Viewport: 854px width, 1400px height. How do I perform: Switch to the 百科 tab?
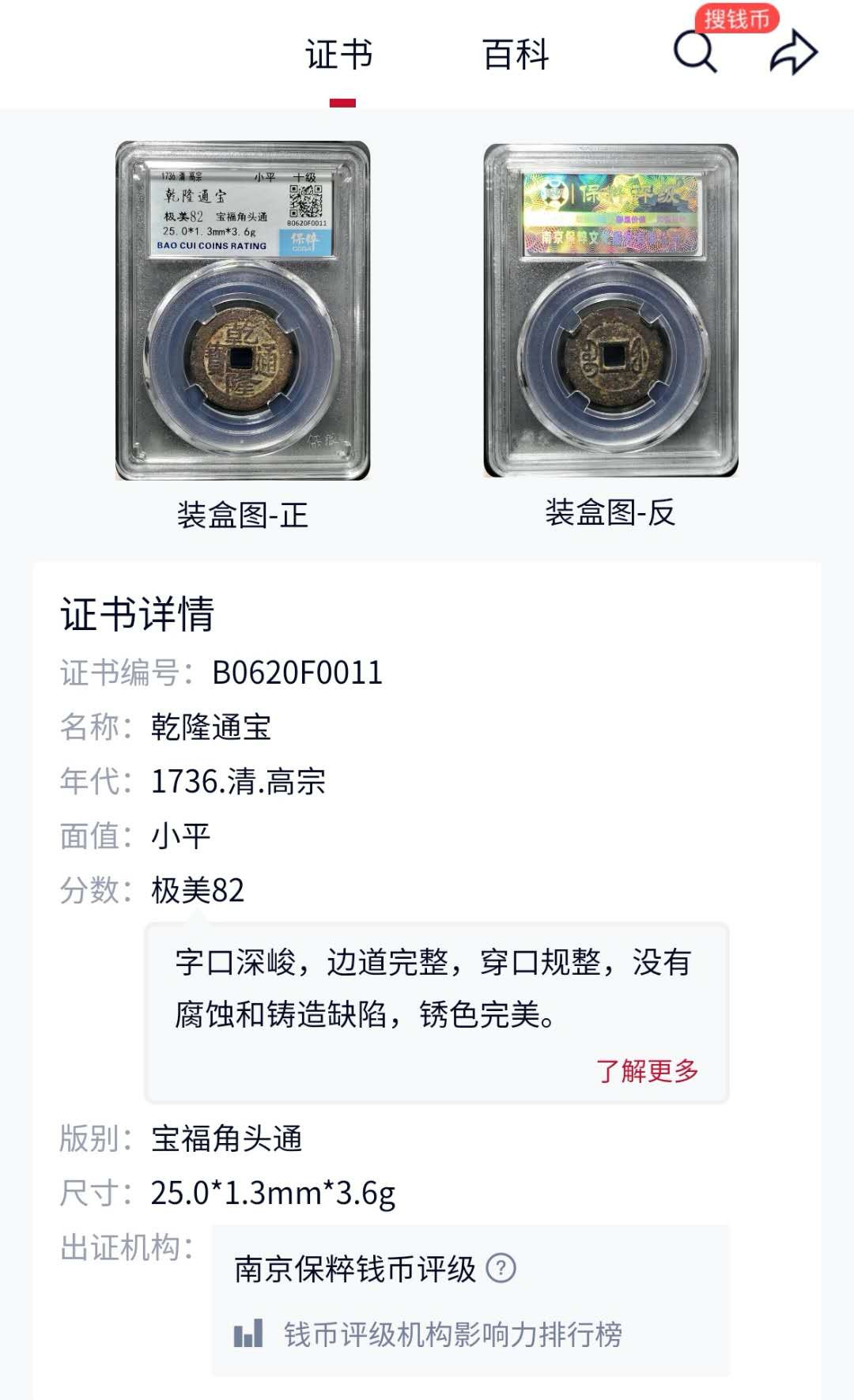point(516,55)
